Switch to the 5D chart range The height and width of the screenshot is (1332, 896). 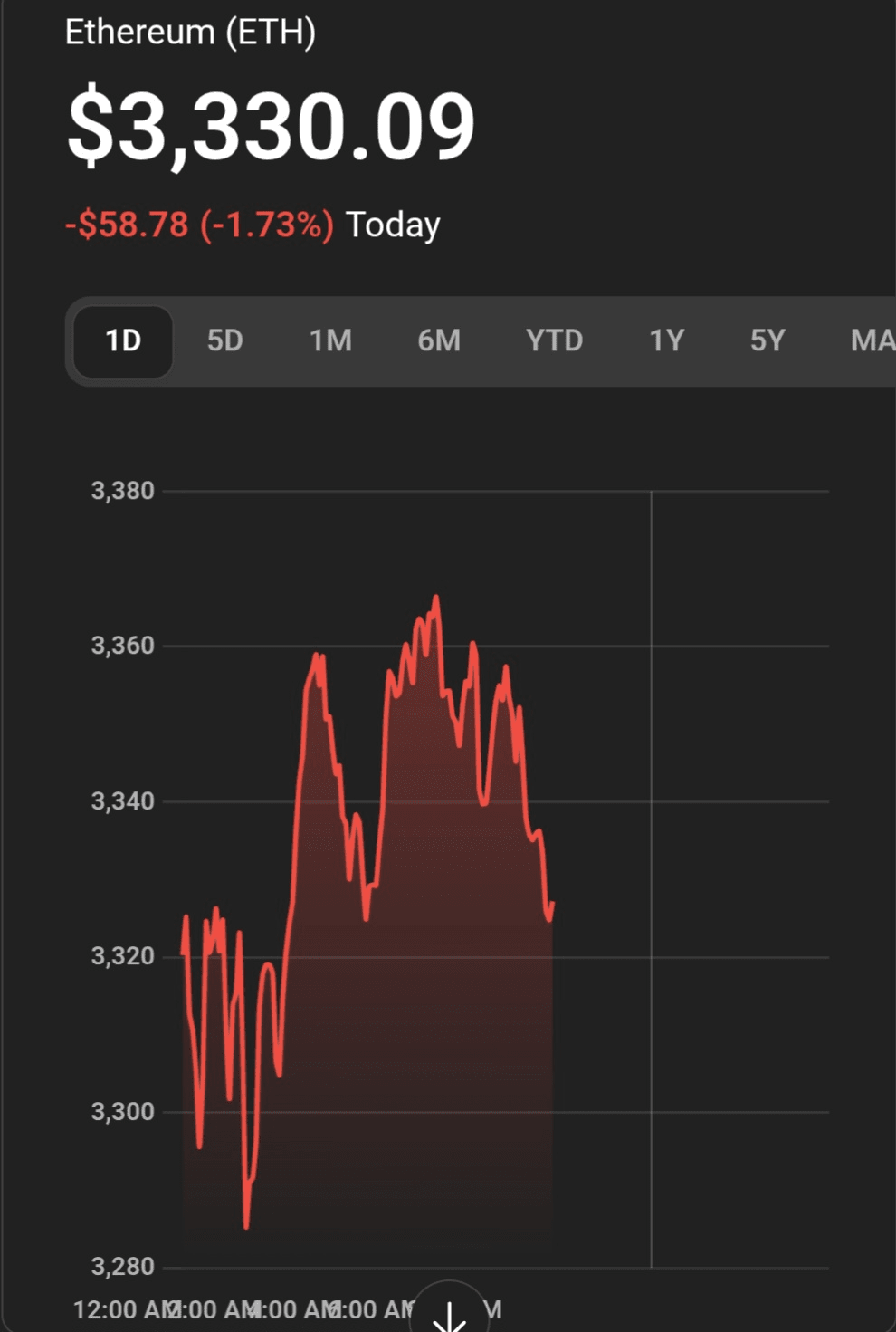click(224, 341)
